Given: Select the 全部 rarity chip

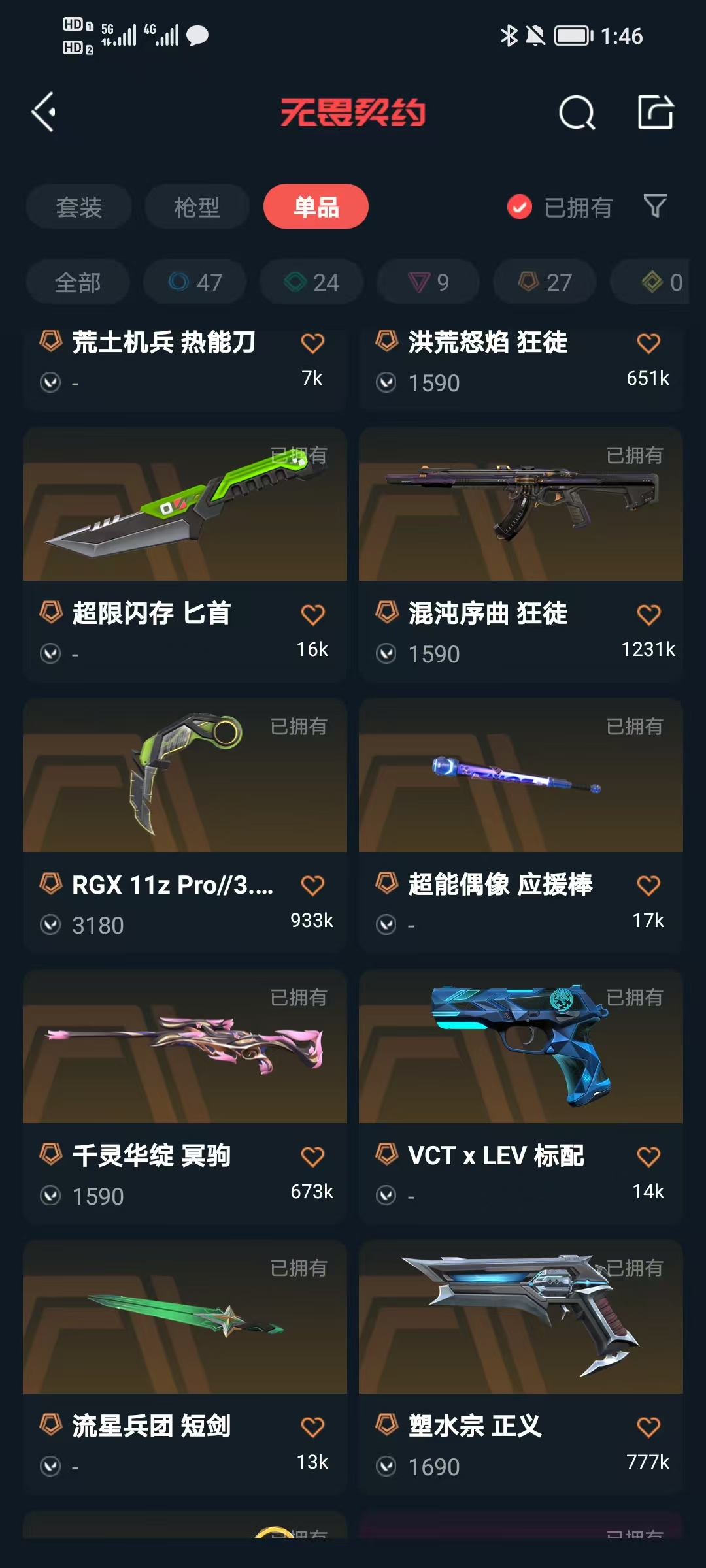Looking at the screenshot, I should (x=78, y=282).
